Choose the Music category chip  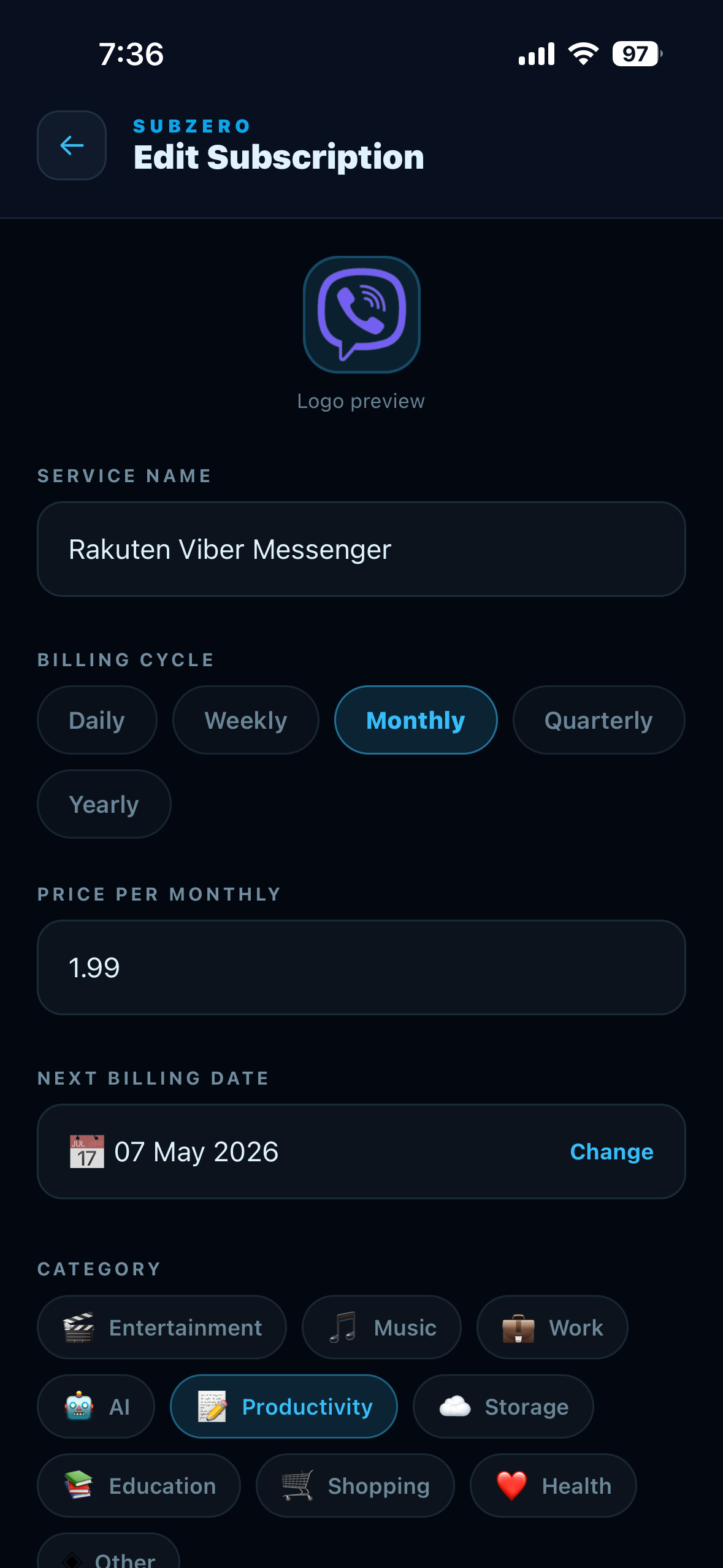click(381, 1328)
